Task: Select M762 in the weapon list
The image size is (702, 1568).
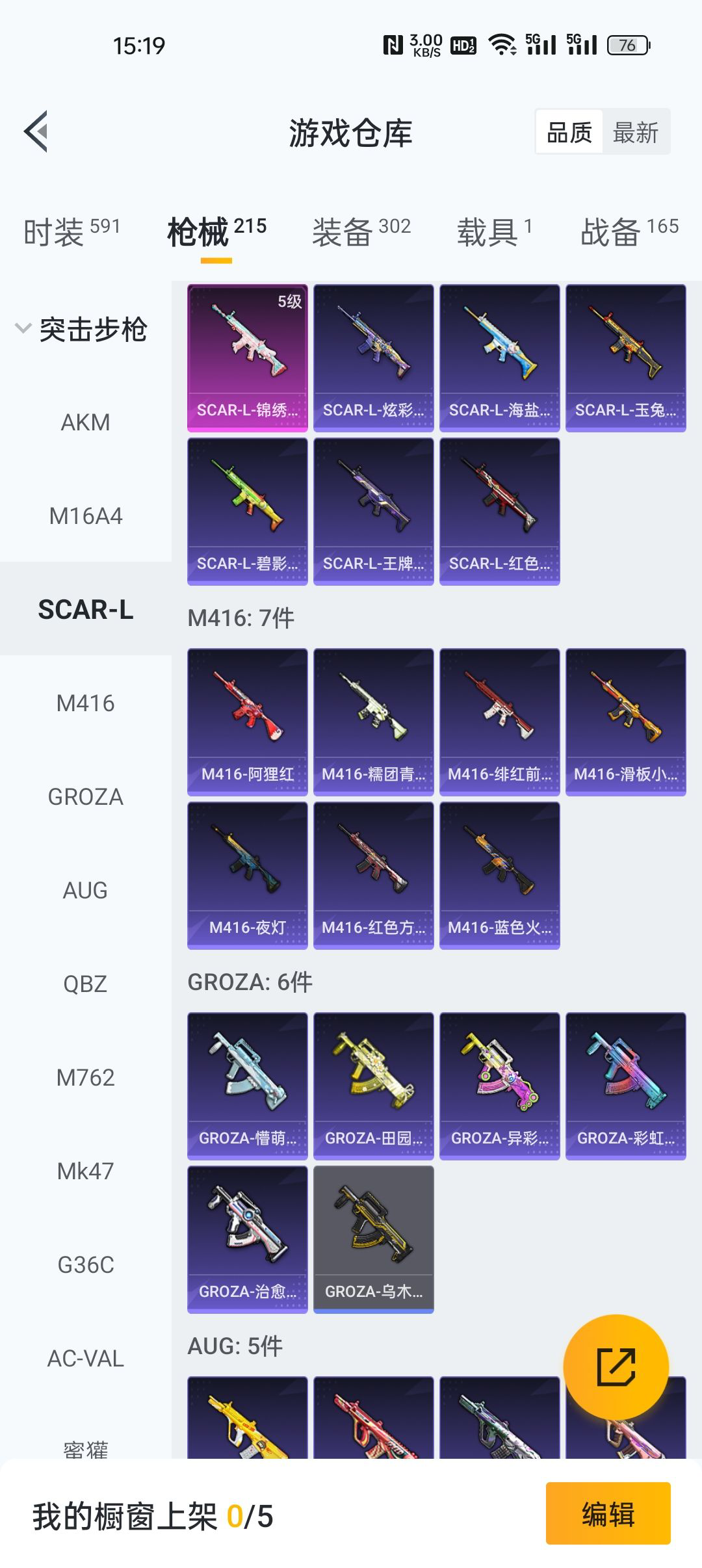Action: (85, 1078)
